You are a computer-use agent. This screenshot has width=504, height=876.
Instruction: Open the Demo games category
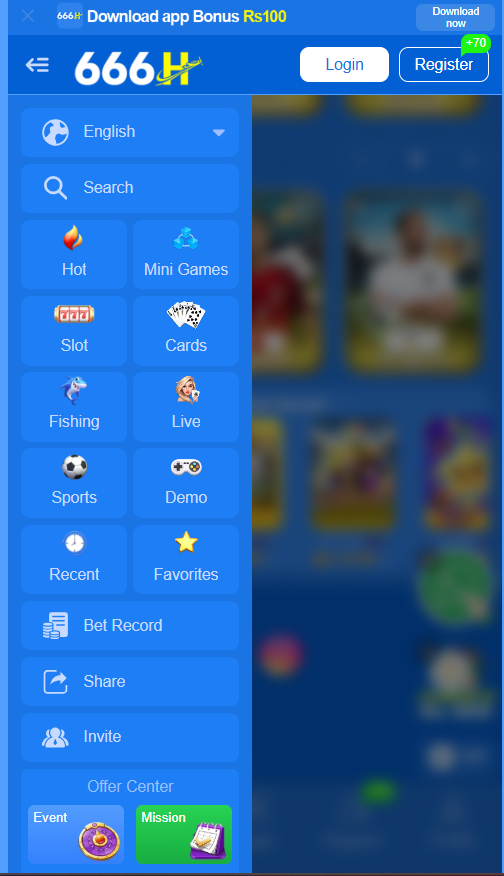point(186,483)
